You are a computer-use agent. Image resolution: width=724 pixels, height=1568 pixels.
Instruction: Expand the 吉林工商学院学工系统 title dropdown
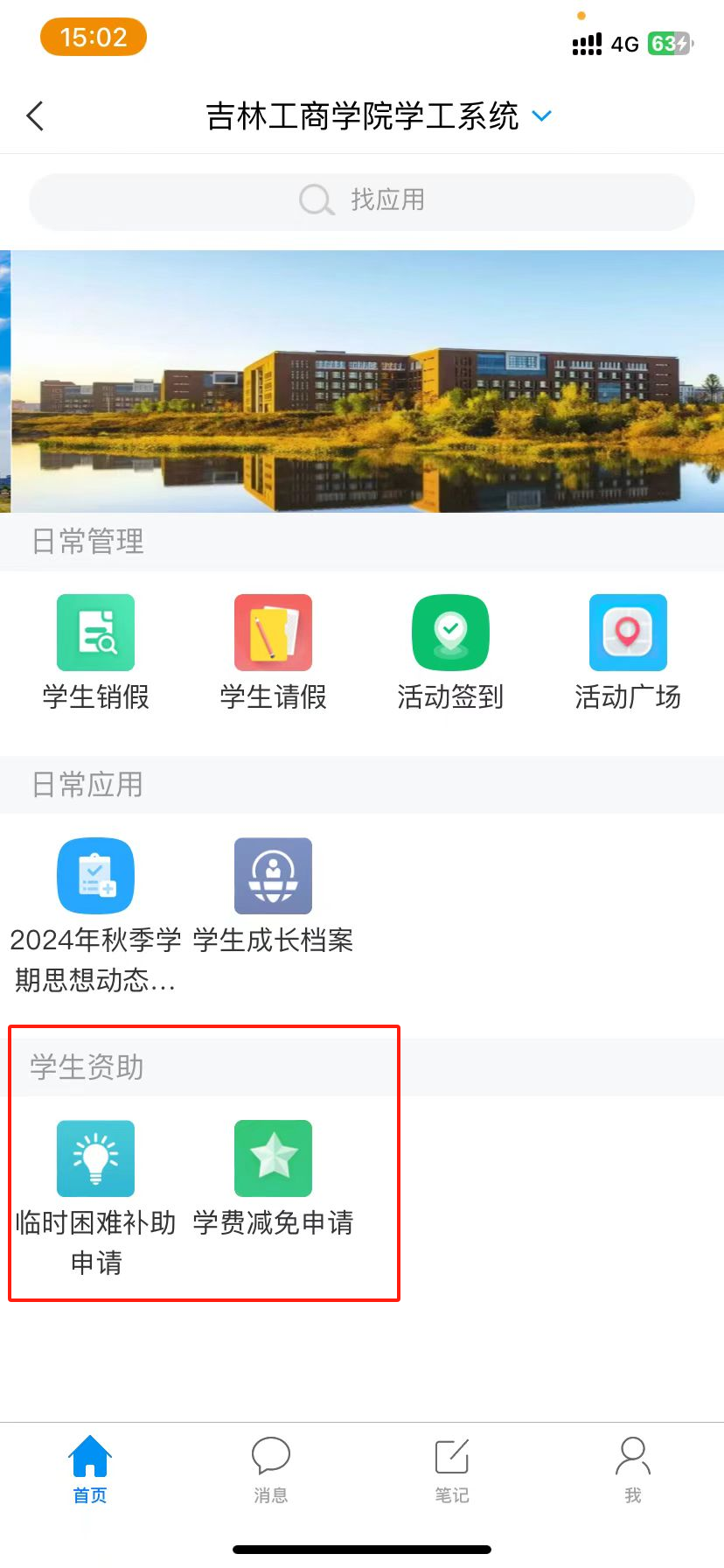(x=542, y=116)
